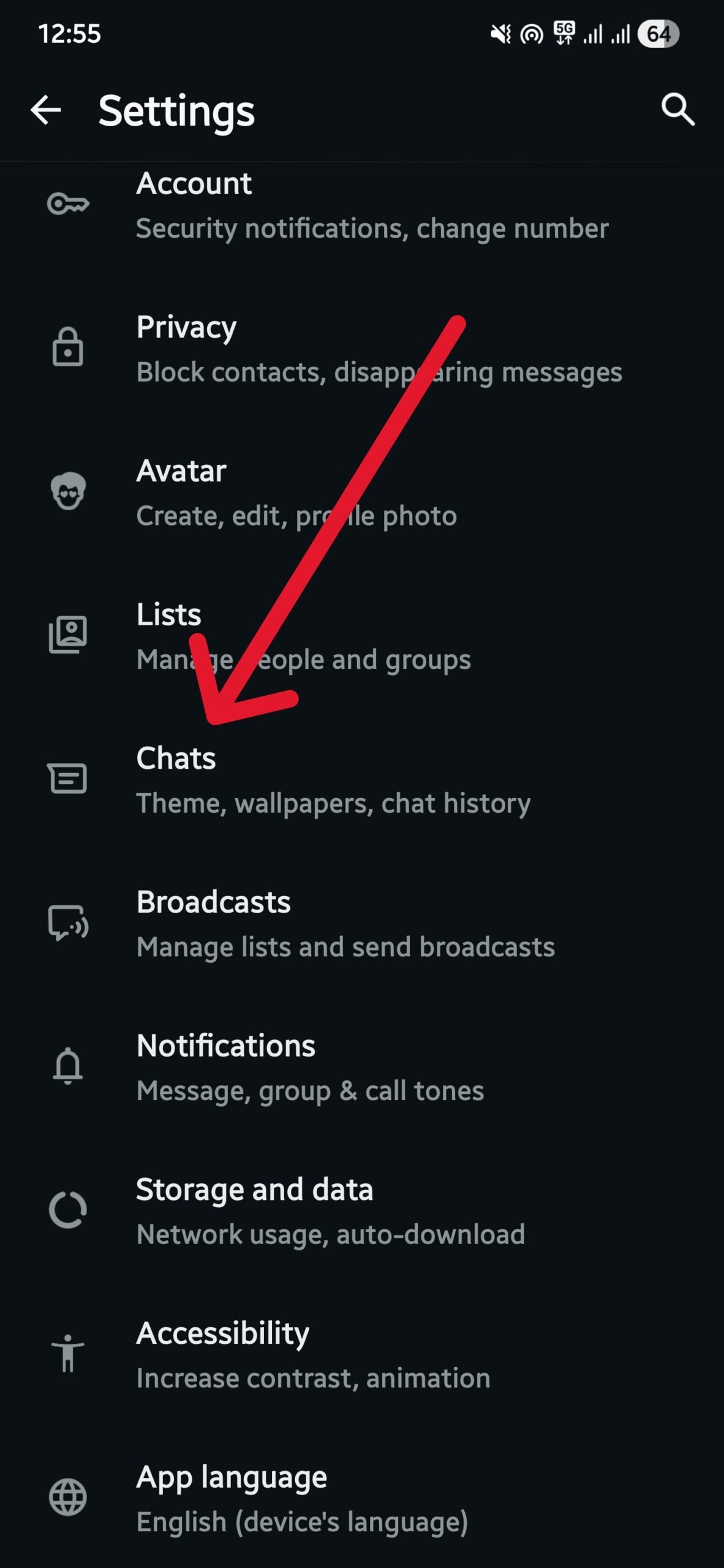Open Notifications settings
The width and height of the screenshot is (724, 1568).
point(334,1067)
